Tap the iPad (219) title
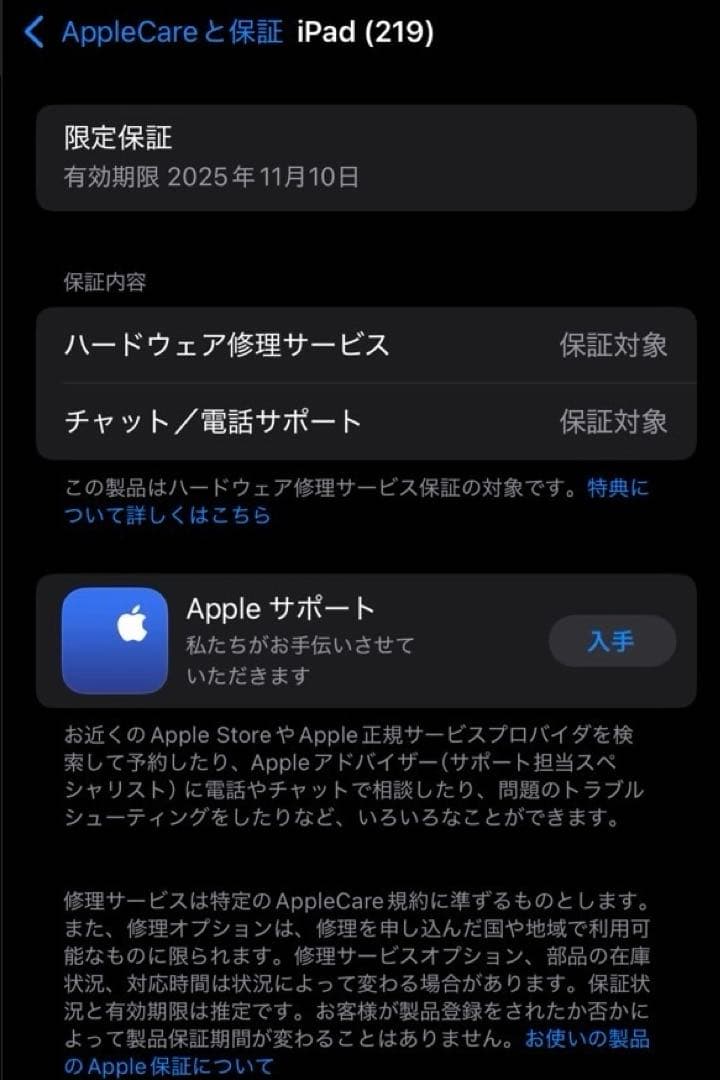 pos(365,32)
